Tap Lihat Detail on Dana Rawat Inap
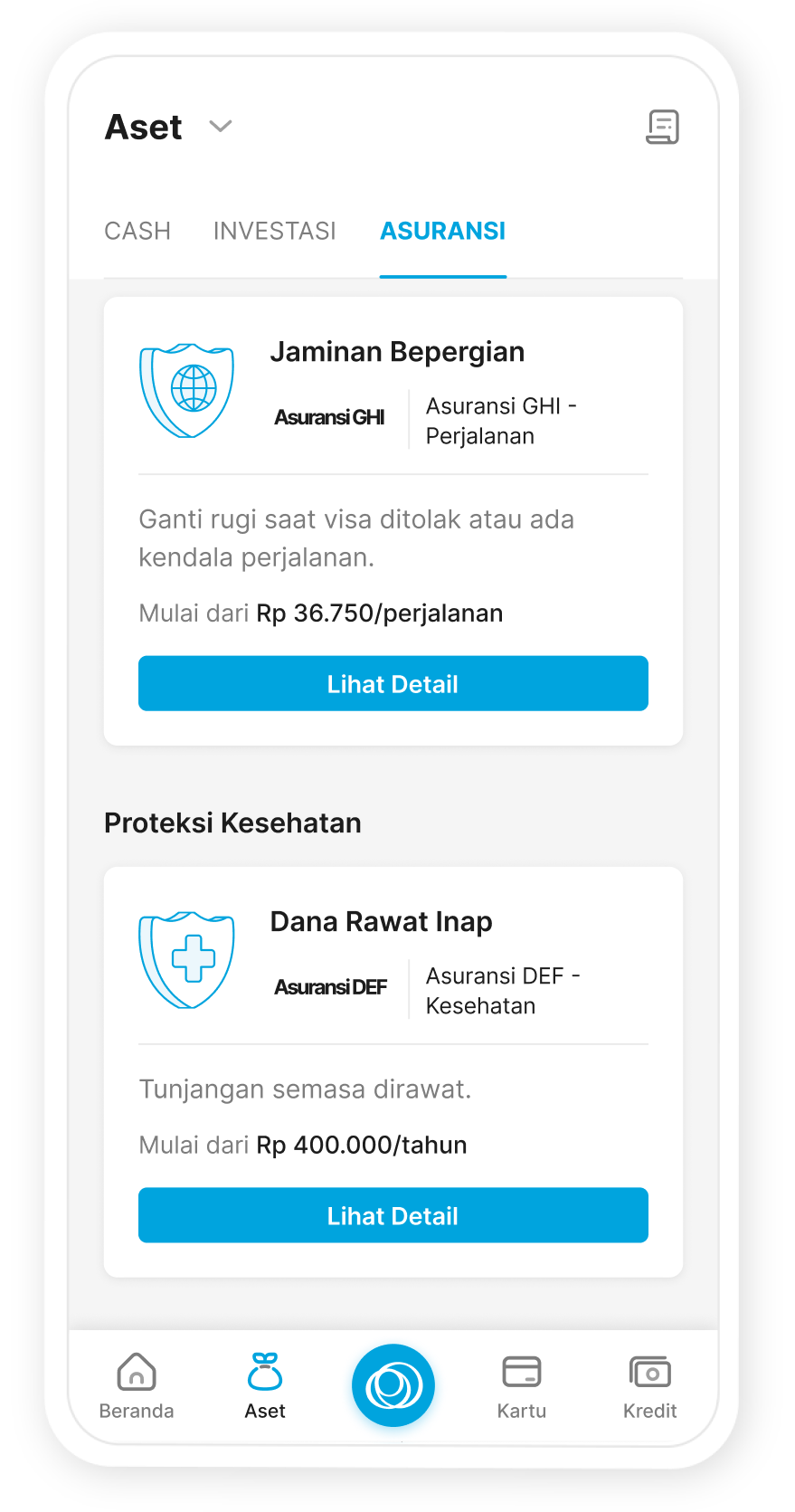This screenshot has width=795, height=1512. coord(393,1215)
